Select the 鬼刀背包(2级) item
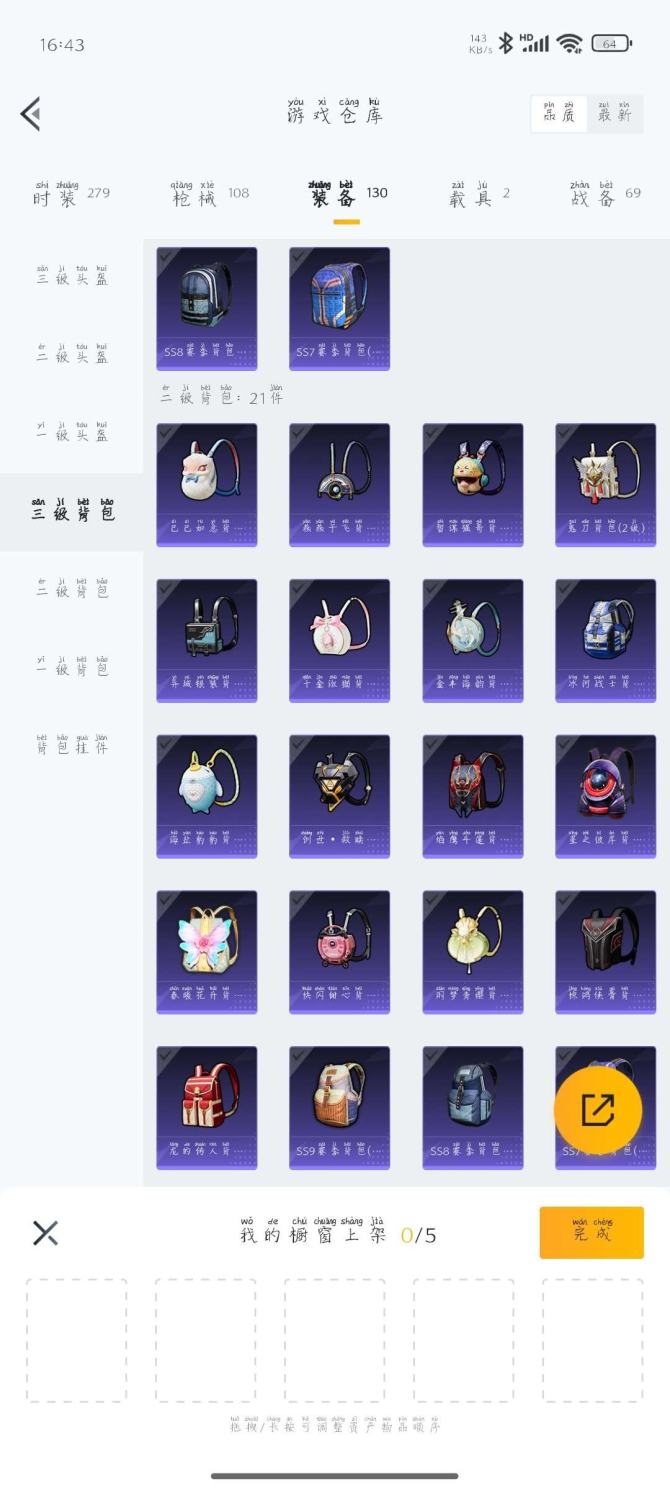The height and width of the screenshot is (1489, 670). [x=605, y=484]
